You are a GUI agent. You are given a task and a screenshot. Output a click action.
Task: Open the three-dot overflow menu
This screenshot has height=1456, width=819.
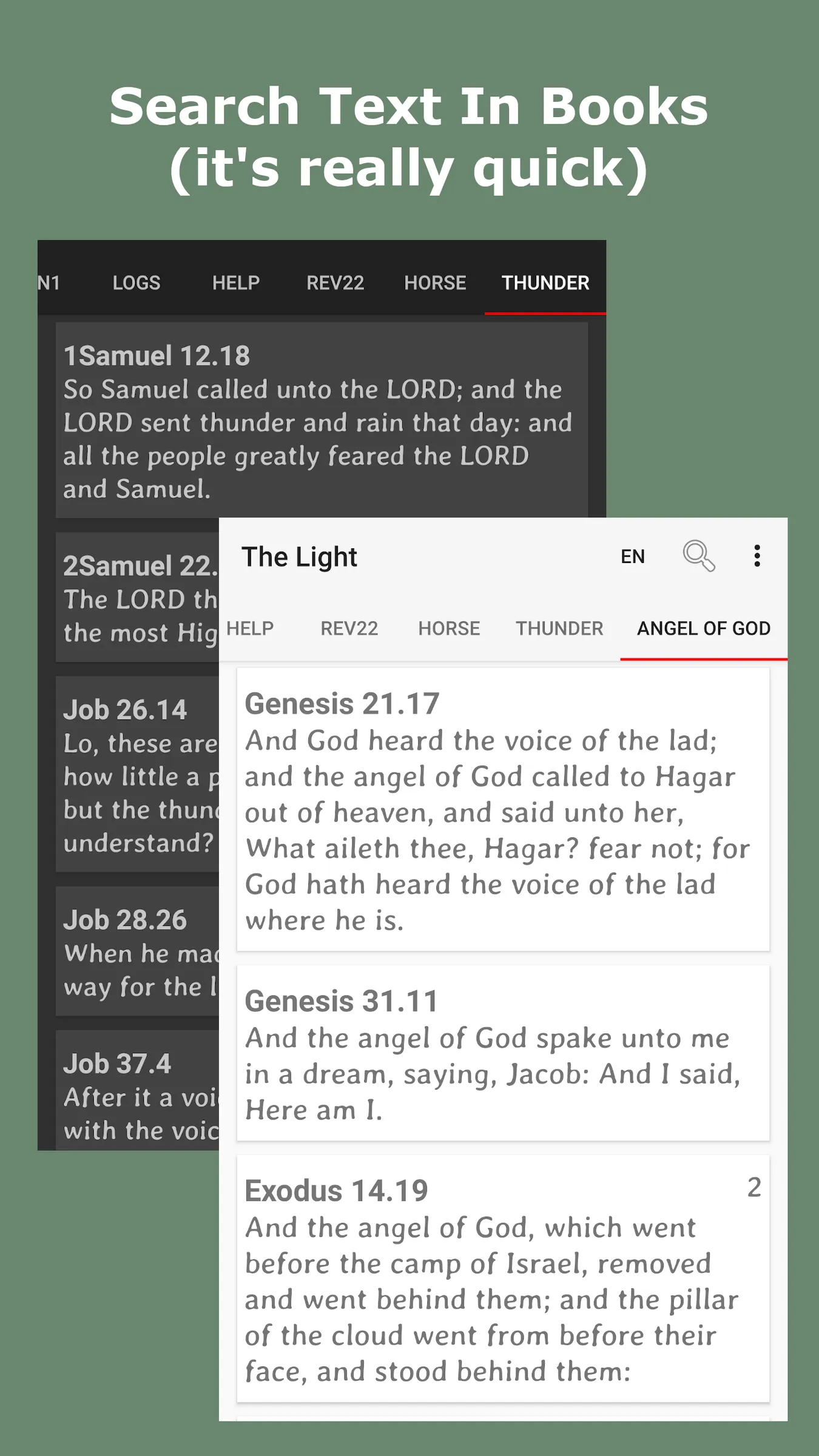[757, 556]
